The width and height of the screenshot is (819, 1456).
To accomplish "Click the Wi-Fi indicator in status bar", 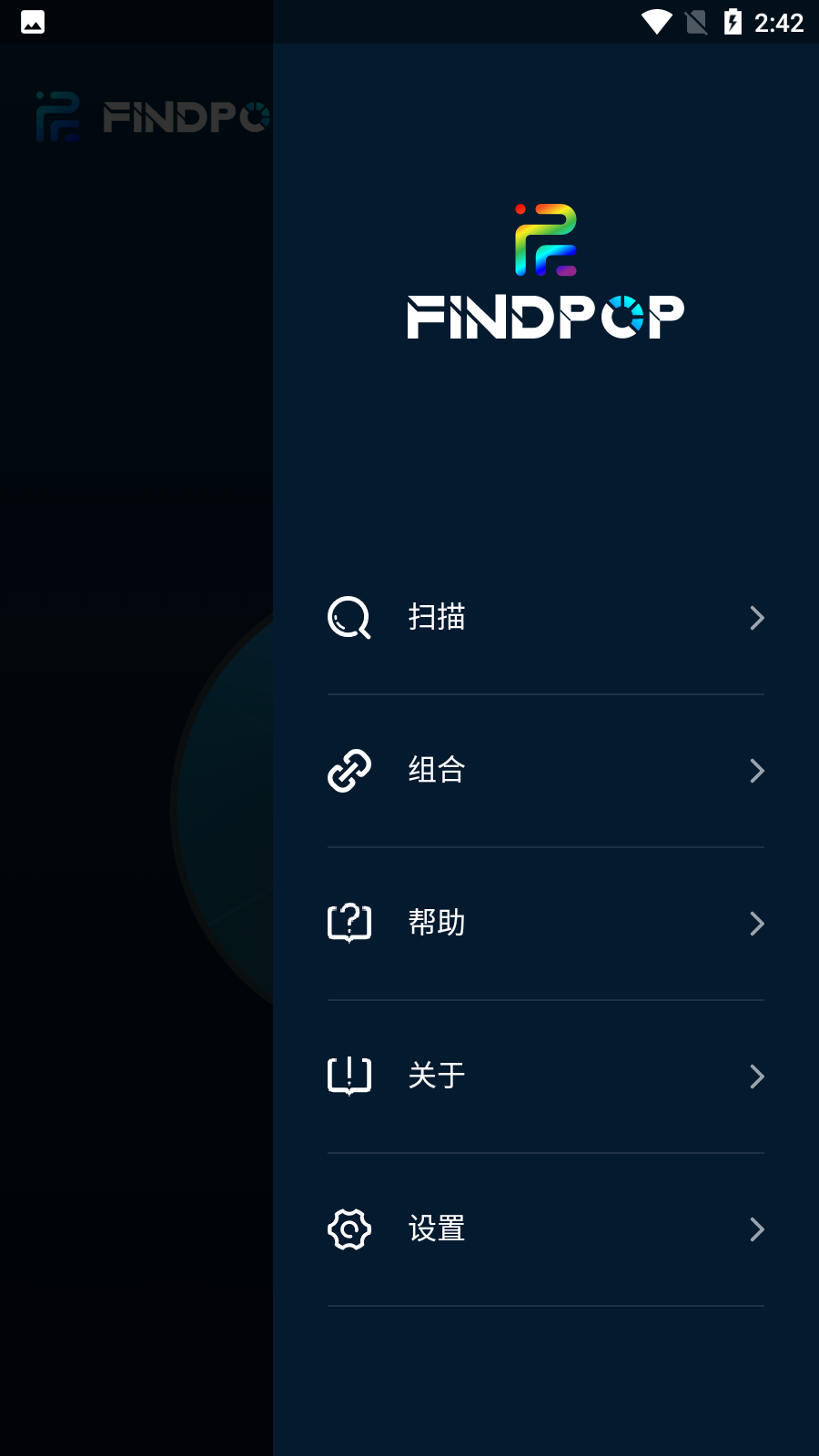I will coord(653,23).
